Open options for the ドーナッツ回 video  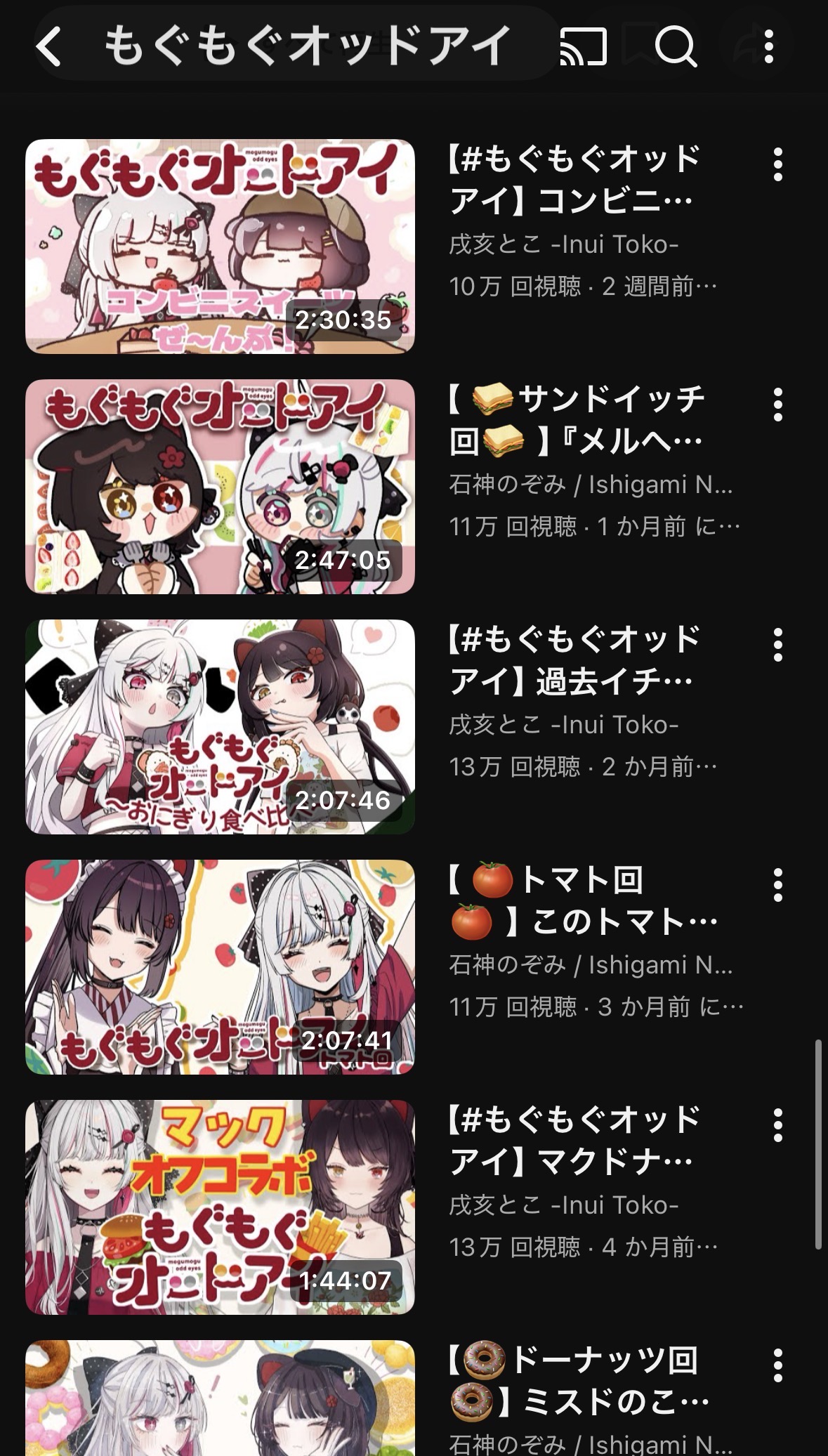[x=777, y=1366]
